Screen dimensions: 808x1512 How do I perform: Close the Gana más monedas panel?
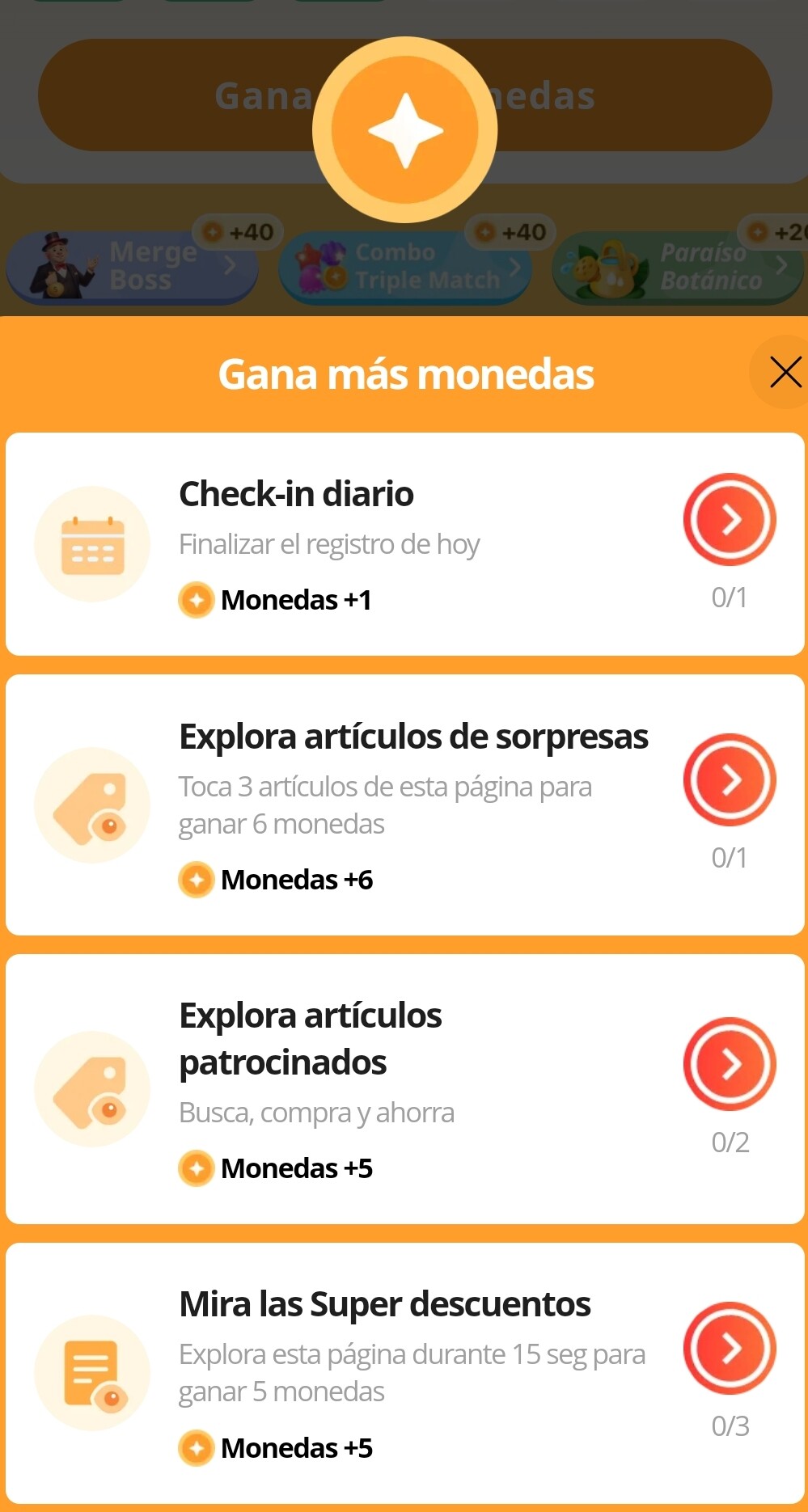click(784, 373)
